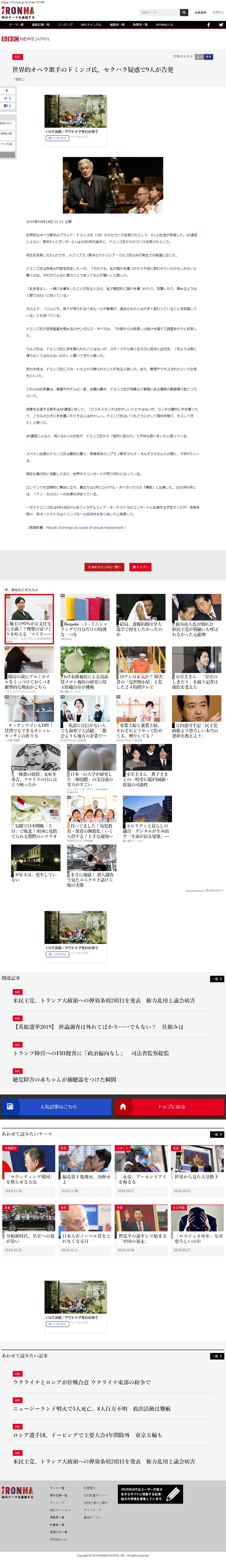Switch to the ランキング menu tab
226x1568 pixels.
click(65, 25)
